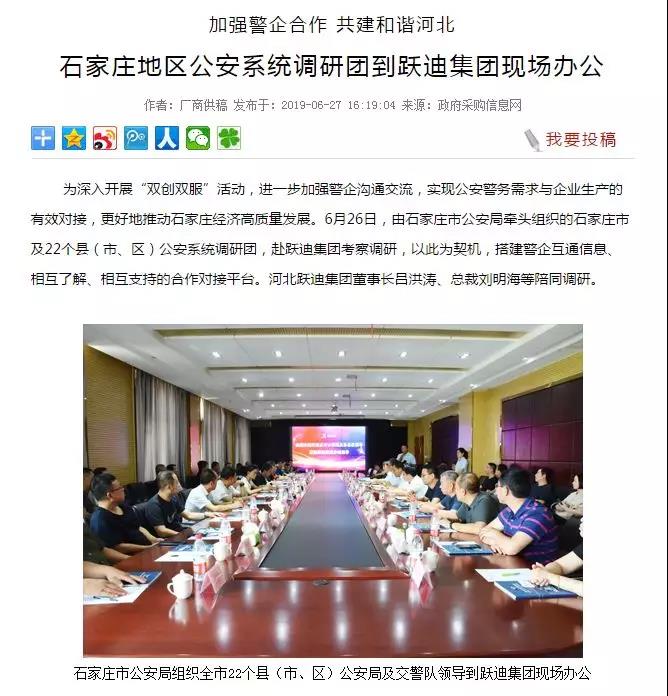Viewport: 668px width, 696px height.
Task: Share the article to Qzone star icon
Action: point(74,138)
